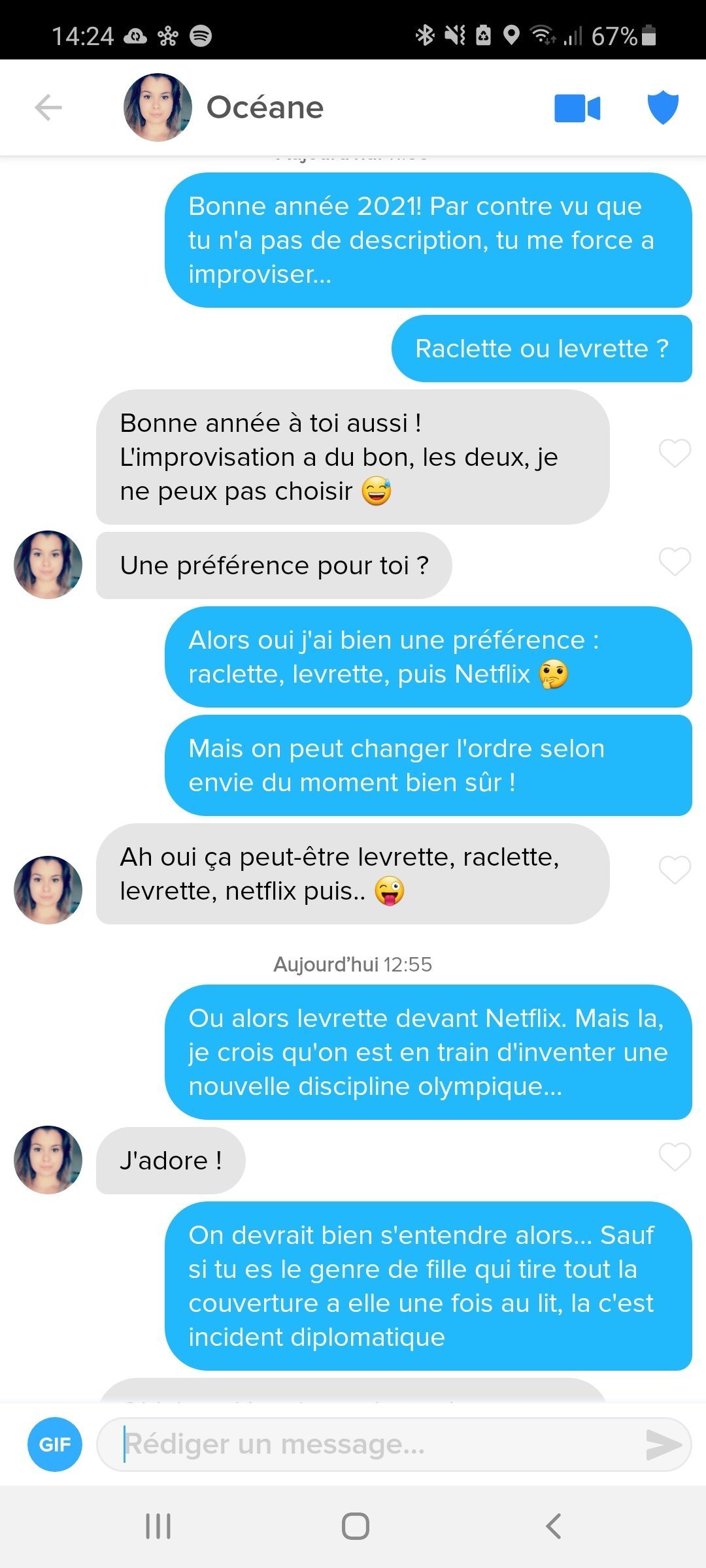Tap the system home button
The width and height of the screenshot is (706, 1568).
coord(355,1526)
